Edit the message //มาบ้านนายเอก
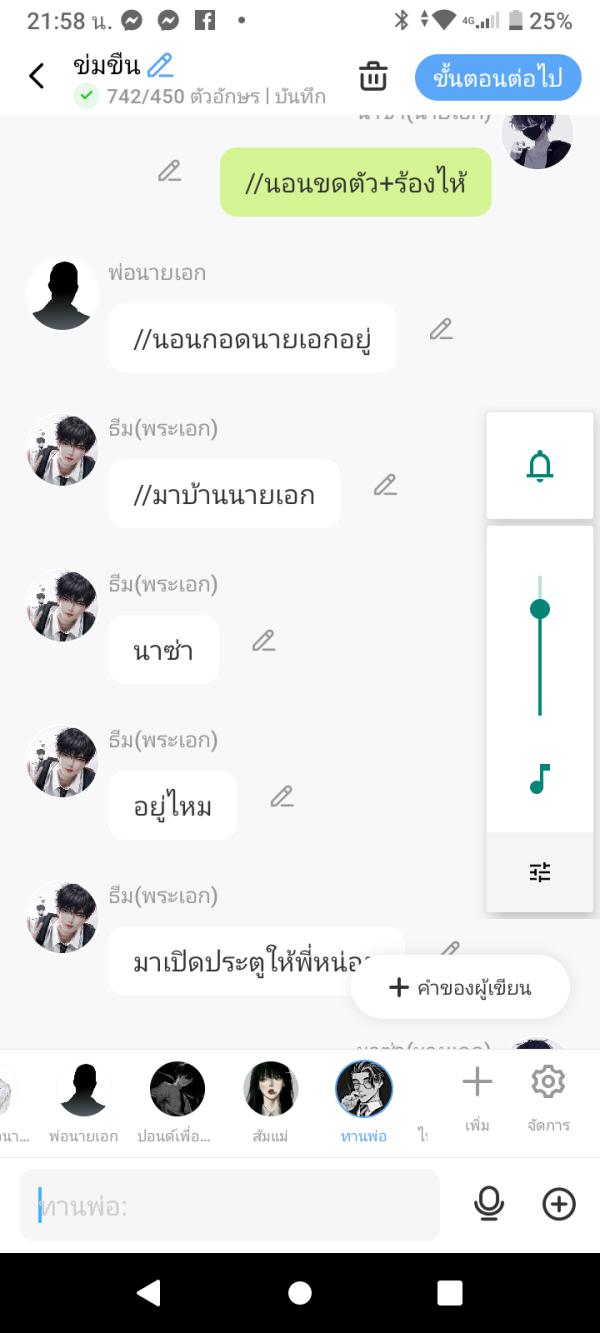Viewport: 600px width, 1333px height. coord(385,485)
